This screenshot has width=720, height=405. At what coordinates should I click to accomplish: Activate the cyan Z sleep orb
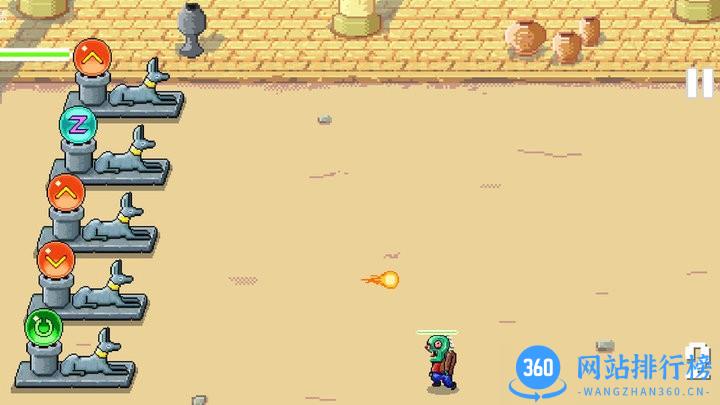click(75, 124)
